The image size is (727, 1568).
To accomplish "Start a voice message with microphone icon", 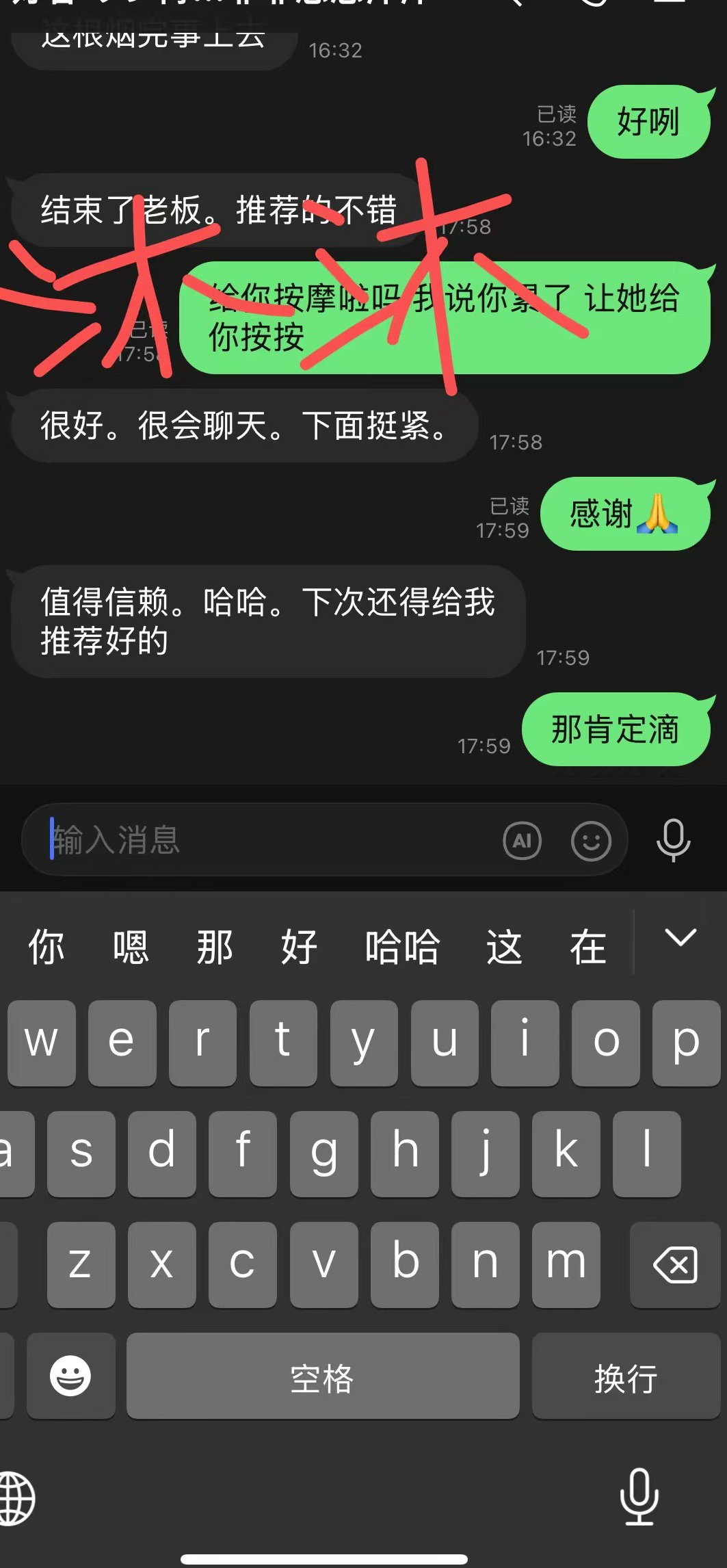I will tap(673, 840).
